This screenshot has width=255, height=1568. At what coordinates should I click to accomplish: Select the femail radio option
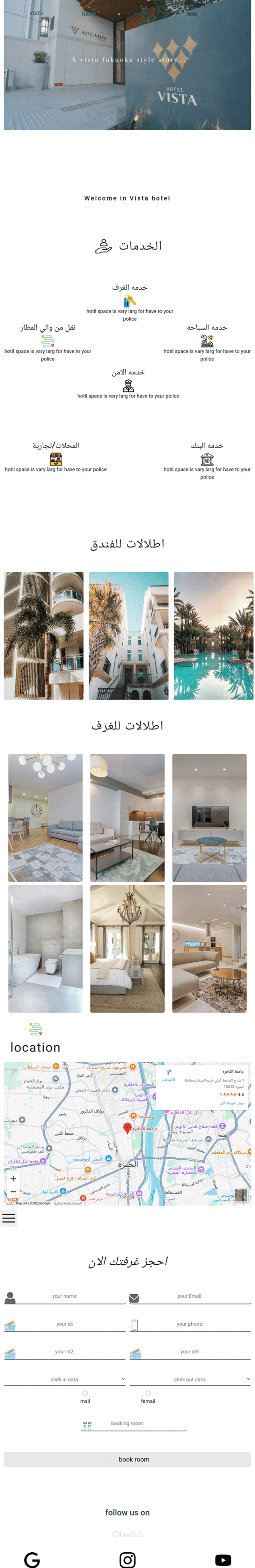pos(148,1393)
